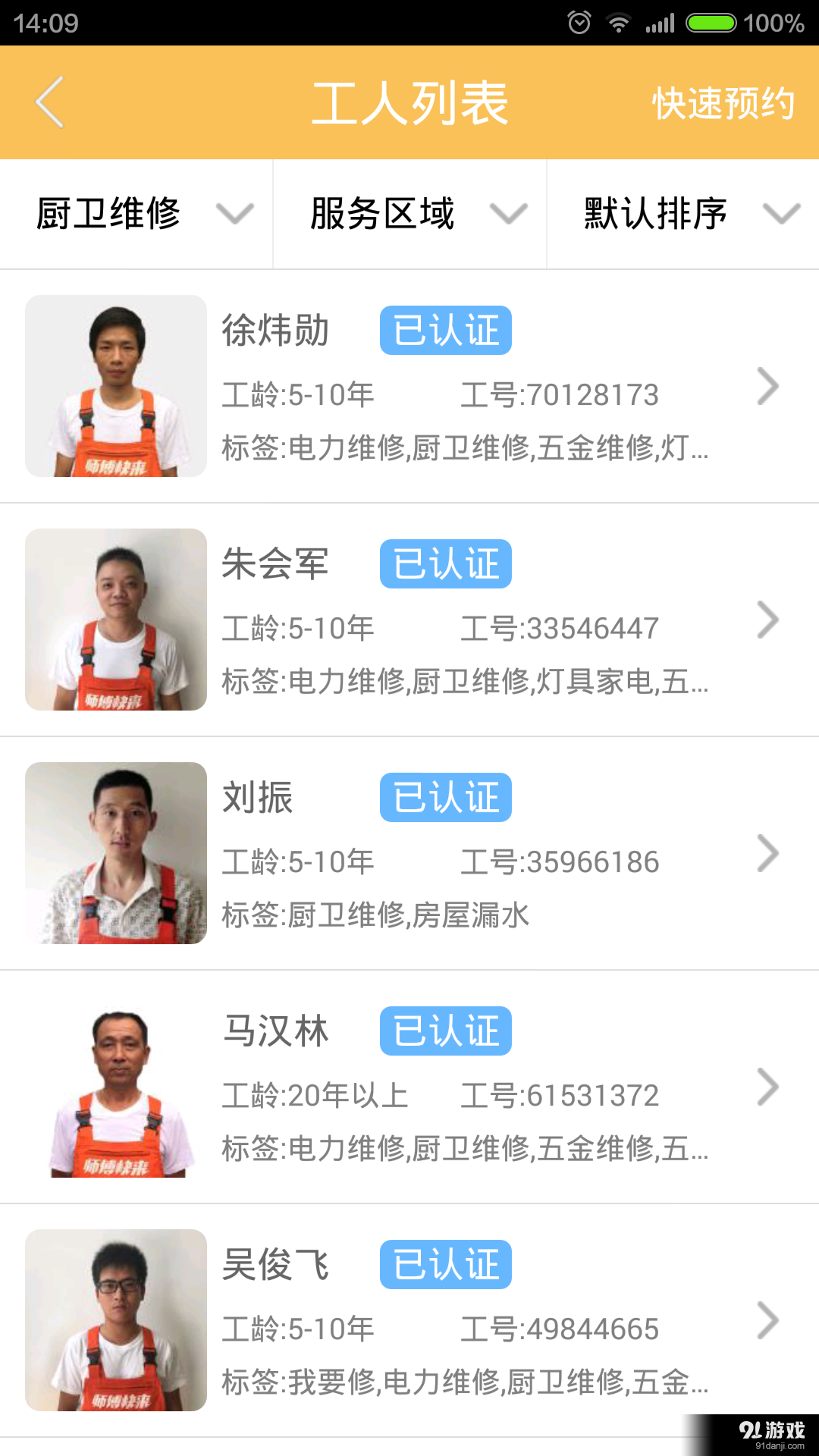The height and width of the screenshot is (1456, 819).
Task: Open 朱会军's profile photo thumbnail
Action: coord(115,620)
